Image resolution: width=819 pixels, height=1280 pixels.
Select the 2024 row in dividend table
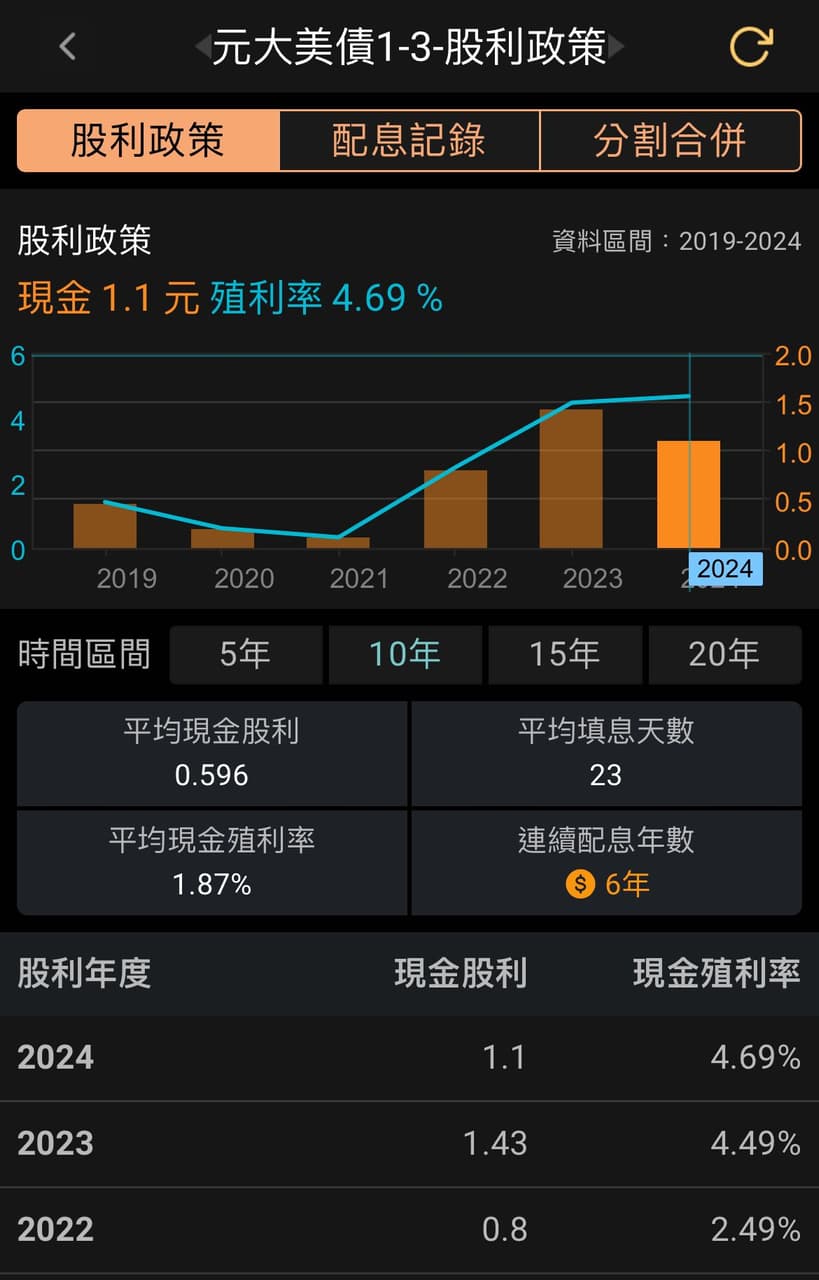tap(410, 1057)
